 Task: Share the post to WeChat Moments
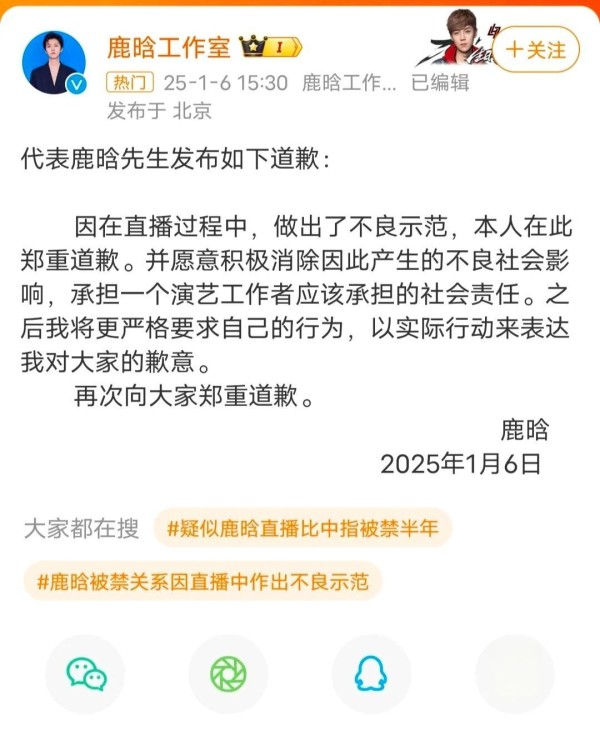pyautogui.click(x=228, y=674)
